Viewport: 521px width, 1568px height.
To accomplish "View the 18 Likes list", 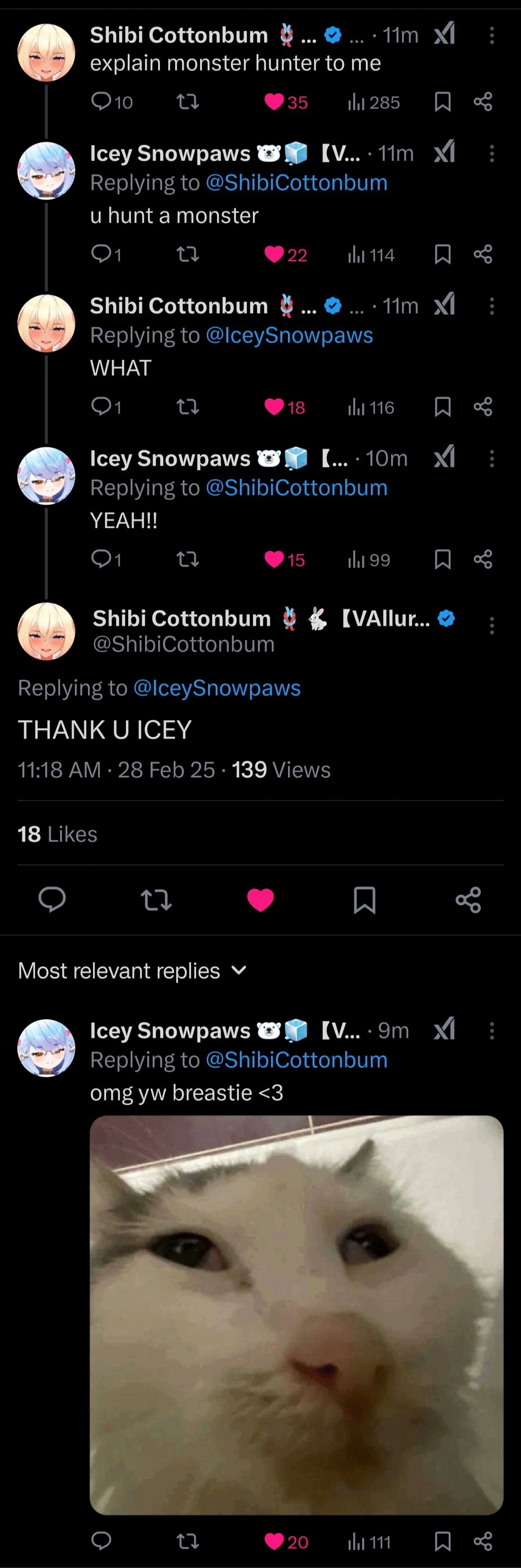I will pos(57,834).
